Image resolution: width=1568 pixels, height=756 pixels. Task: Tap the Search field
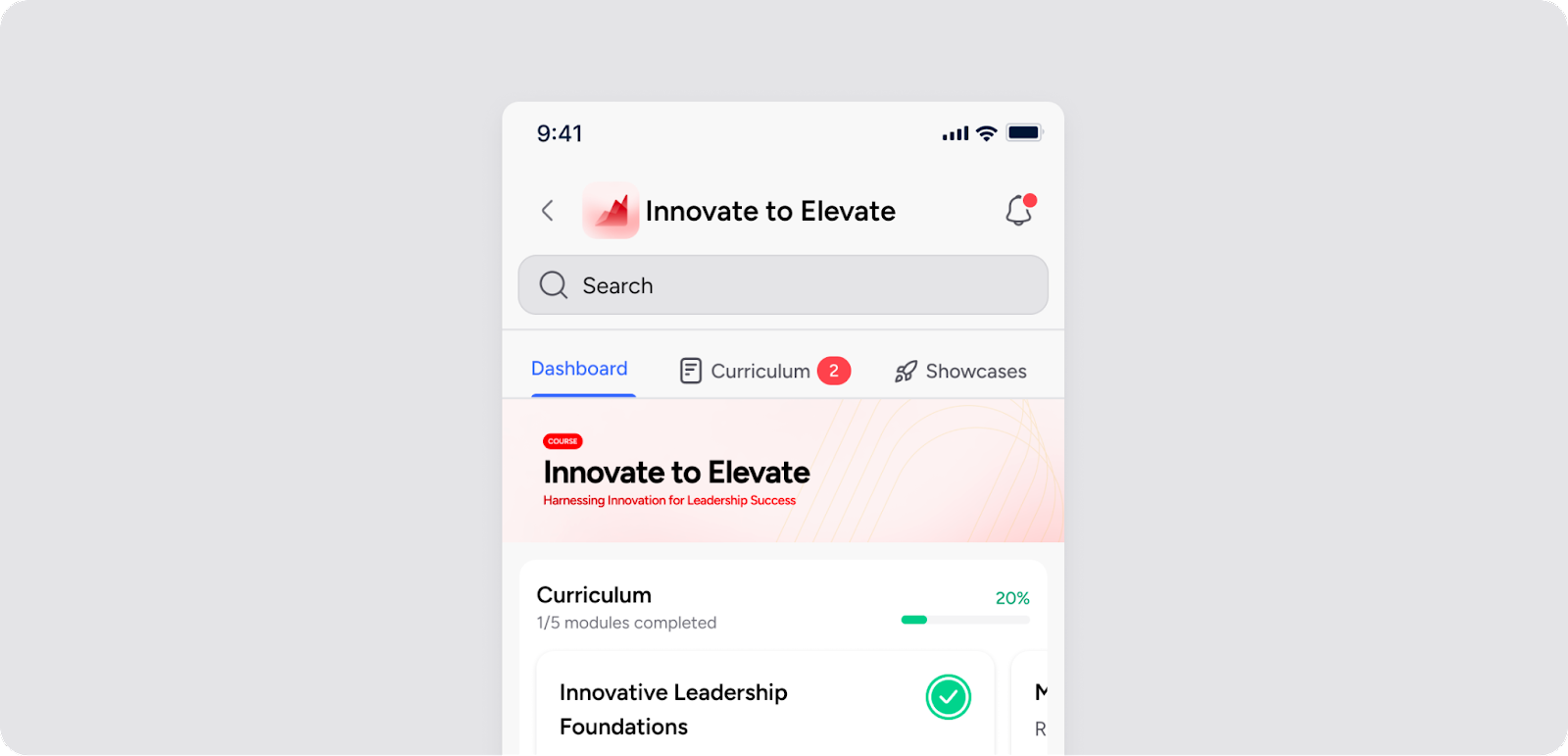coord(782,285)
